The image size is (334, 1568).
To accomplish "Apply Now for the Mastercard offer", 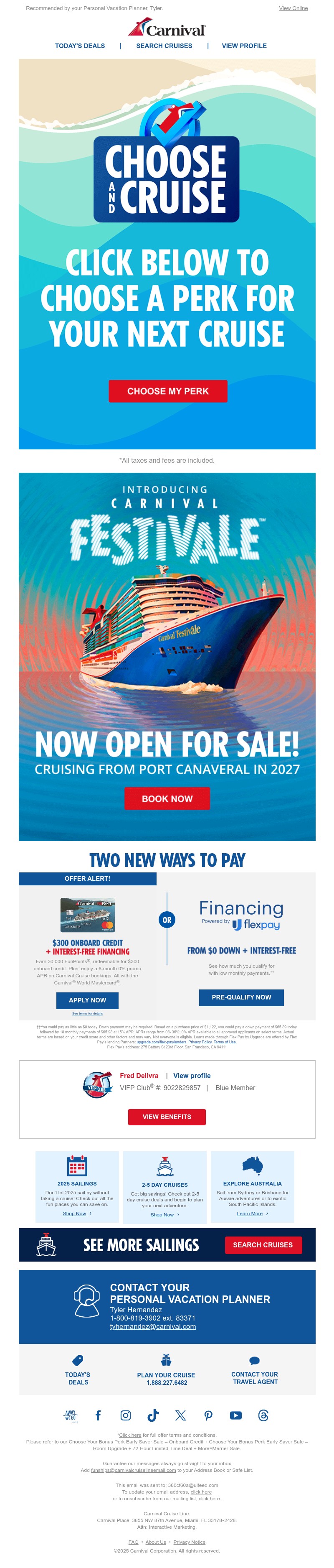I will coord(87,999).
